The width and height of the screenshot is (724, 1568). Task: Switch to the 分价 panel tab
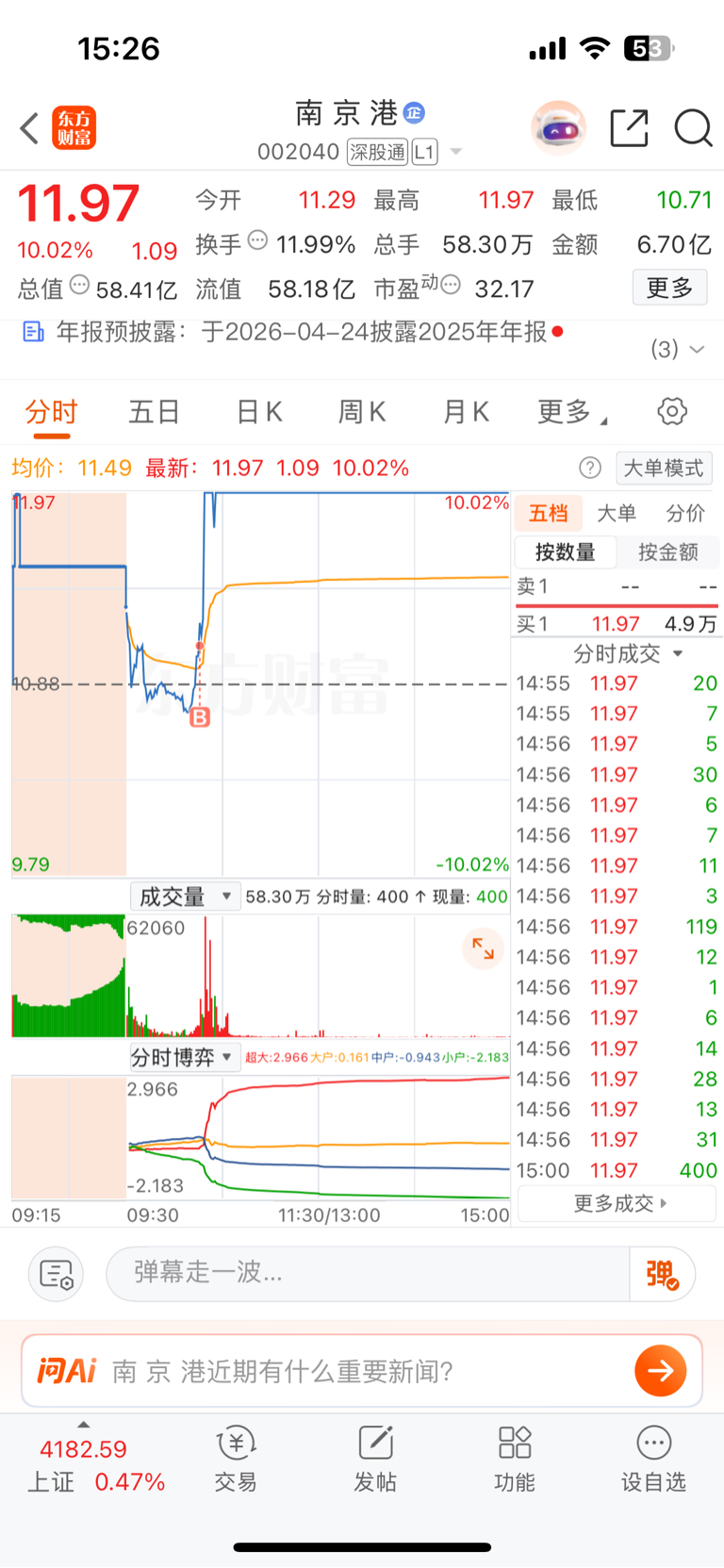tap(685, 513)
